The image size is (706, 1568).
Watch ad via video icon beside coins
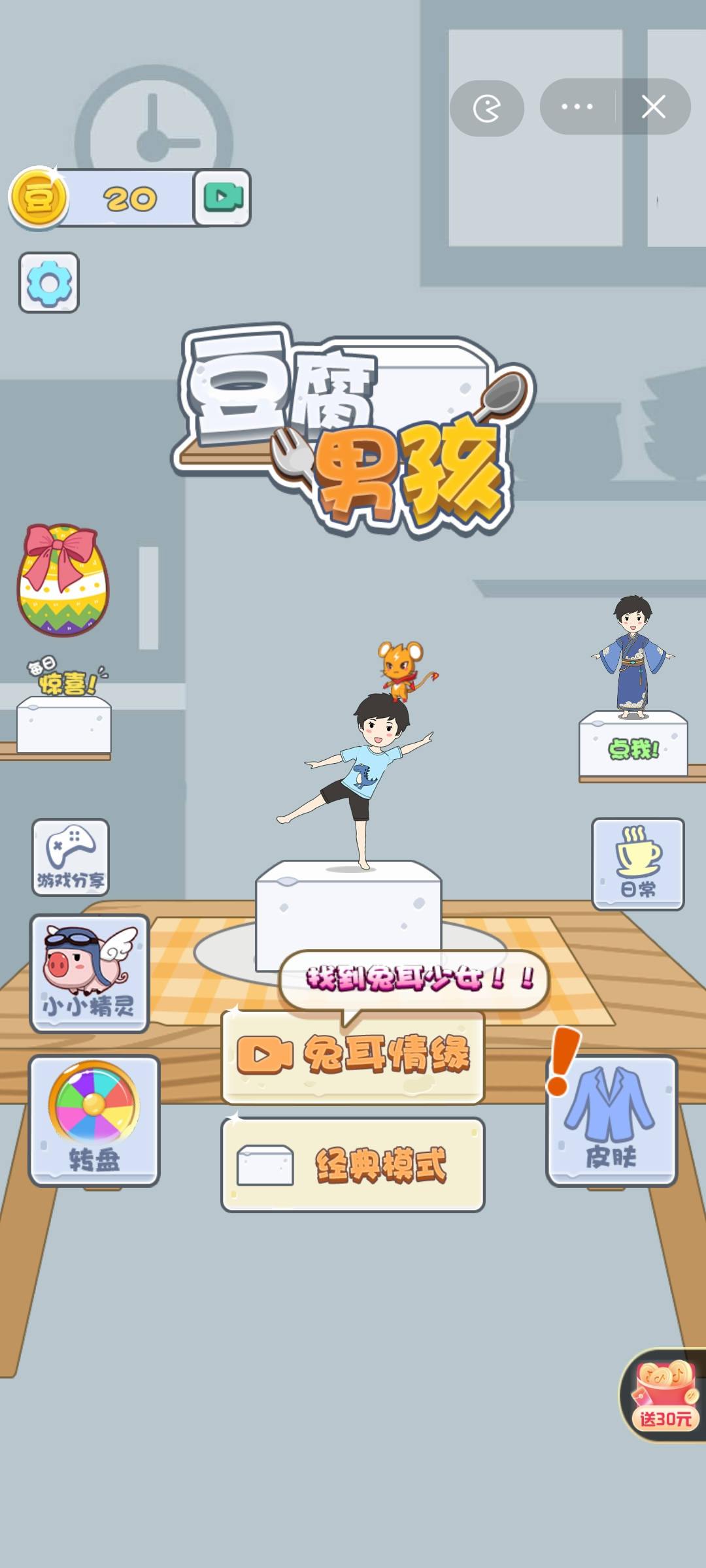pyautogui.click(x=223, y=198)
